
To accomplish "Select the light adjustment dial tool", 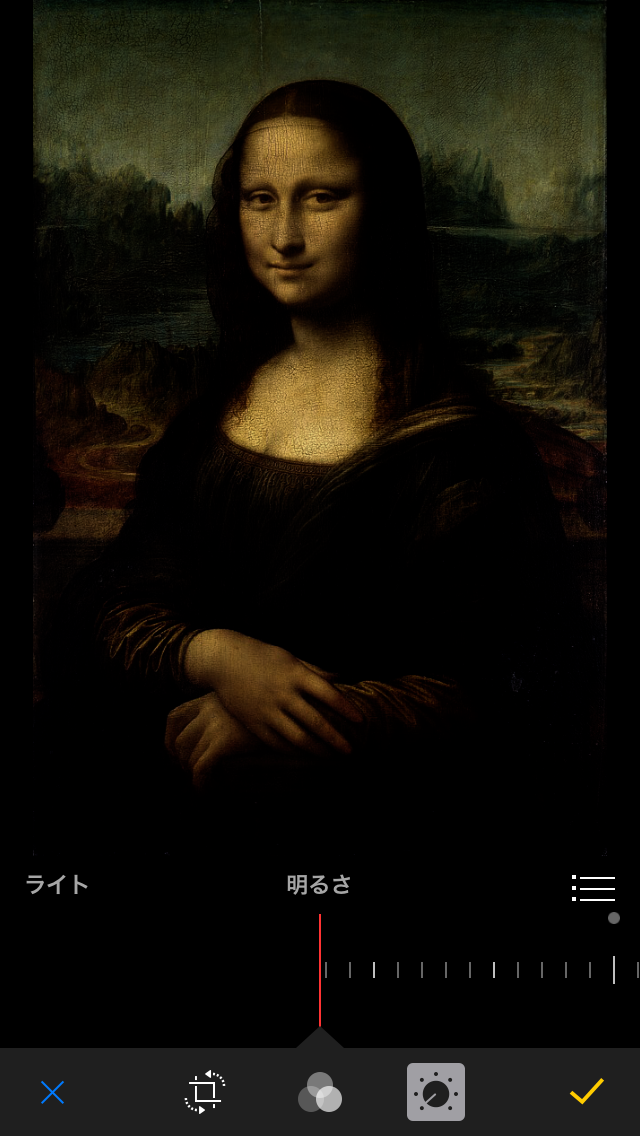I will pos(436,1092).
